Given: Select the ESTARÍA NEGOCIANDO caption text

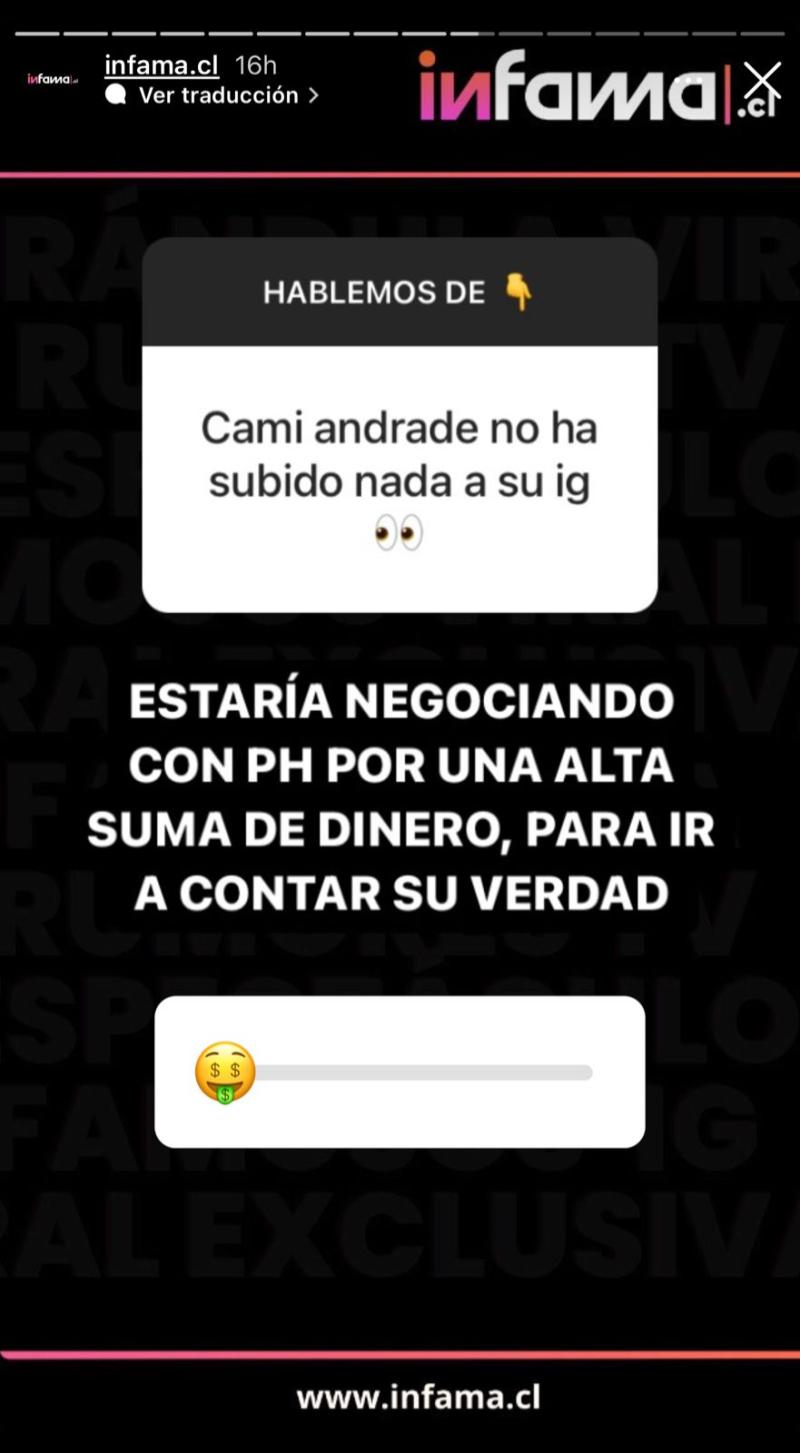Looking at the screenshot, I should [400, 796].
